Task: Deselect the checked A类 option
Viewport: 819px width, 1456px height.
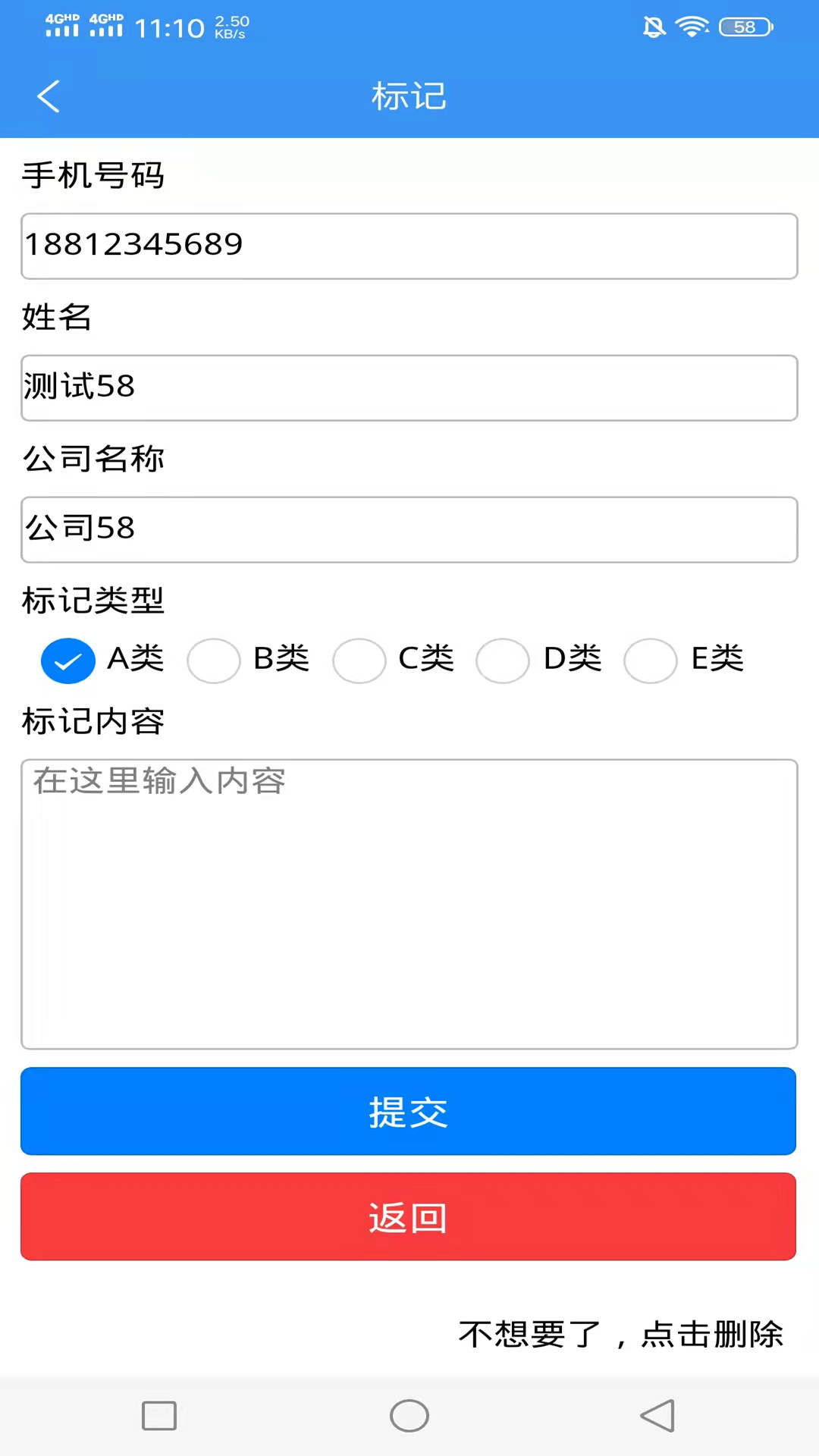Action: 68,661
